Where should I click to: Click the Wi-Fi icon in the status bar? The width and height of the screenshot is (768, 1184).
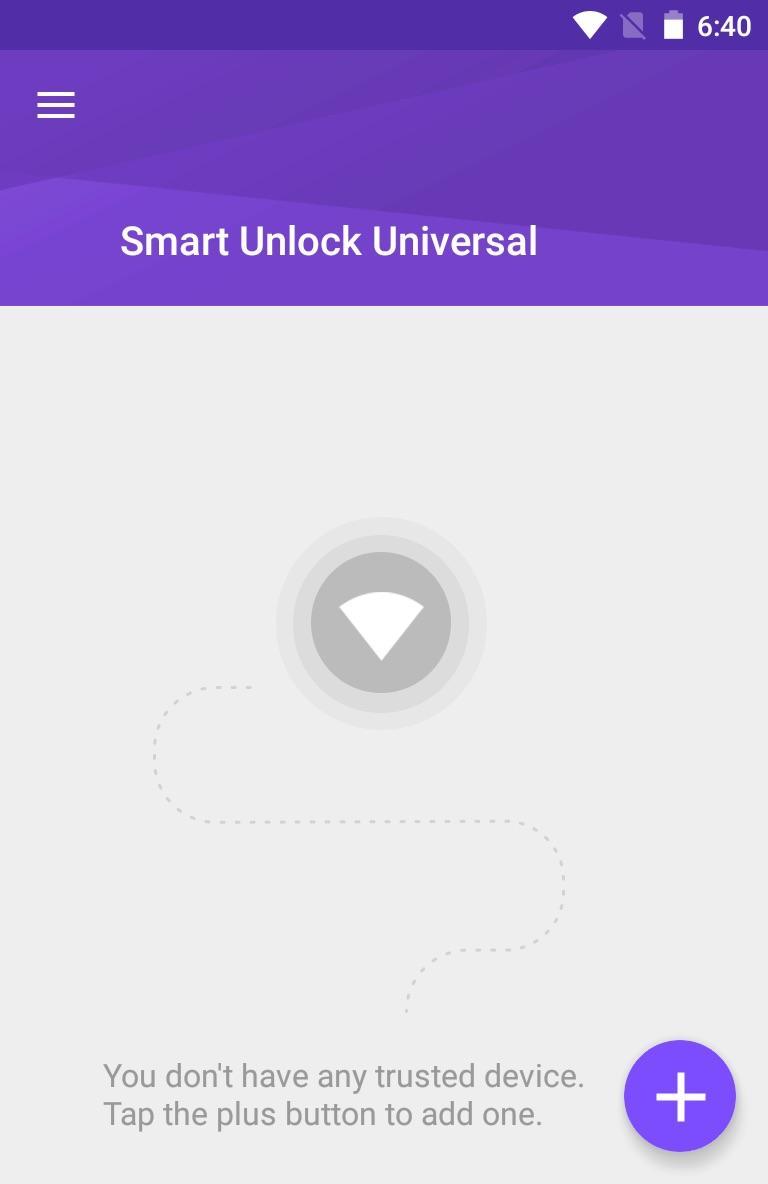[x=589, y=25]
